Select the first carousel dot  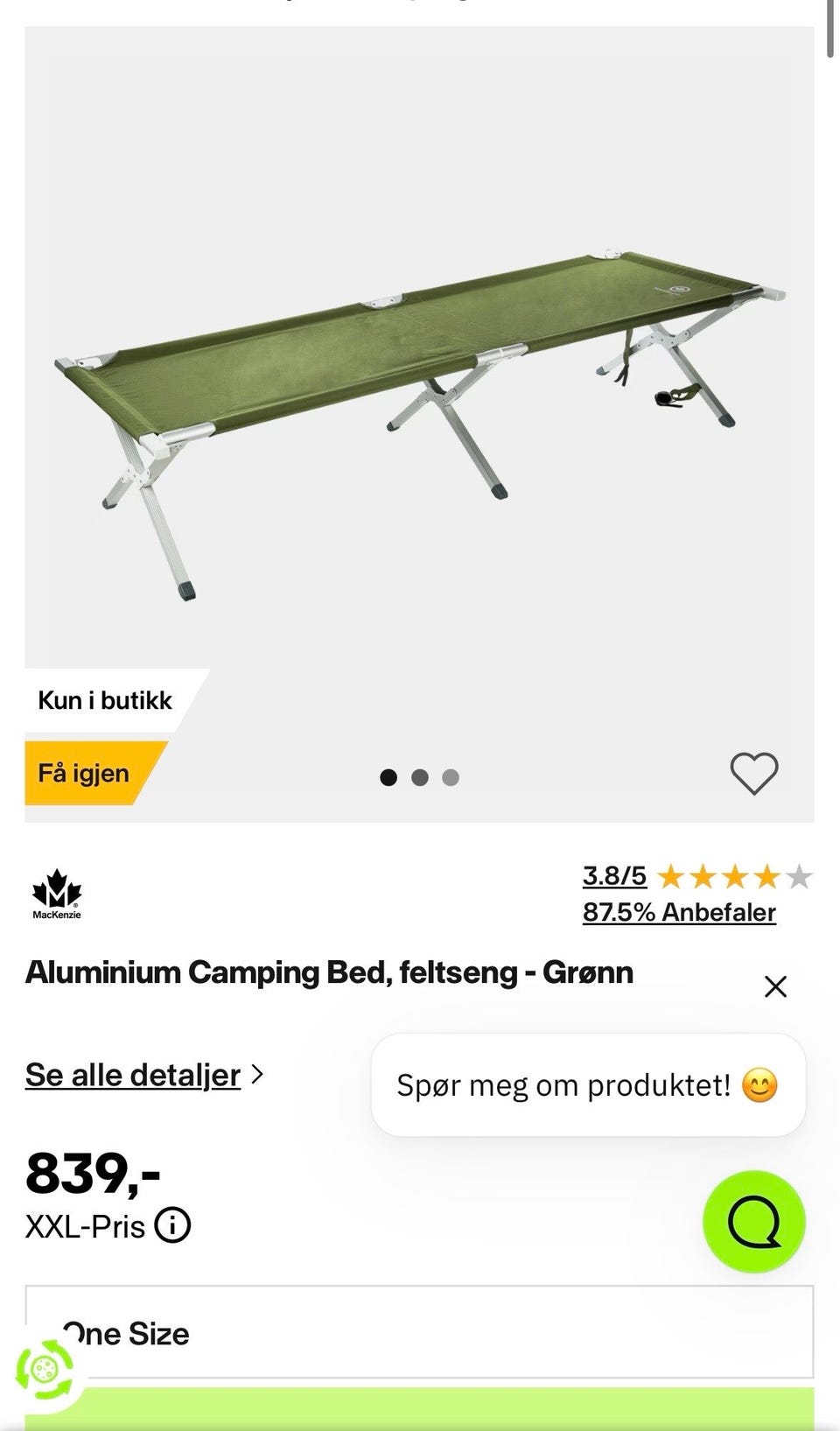388,776
